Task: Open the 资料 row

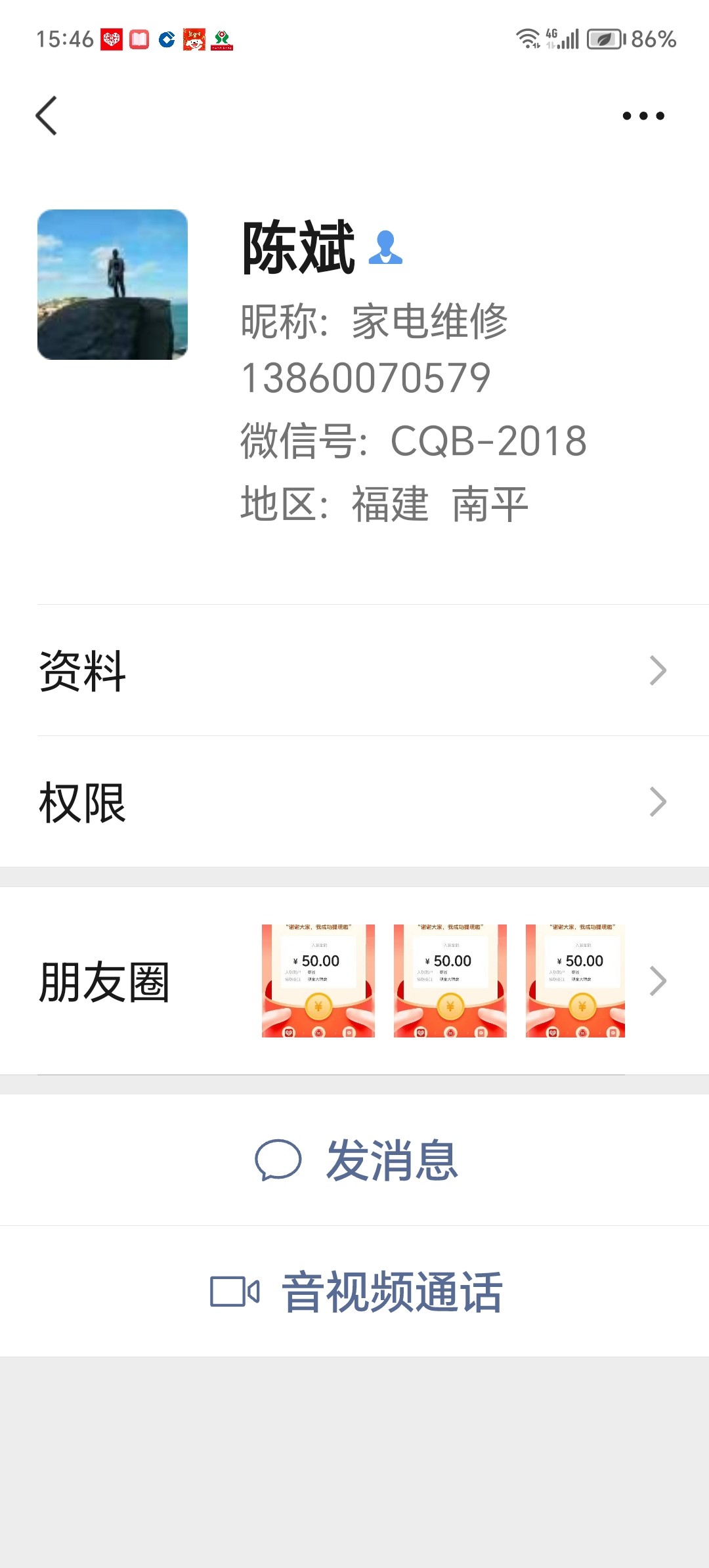Action: tap(354, 670)
